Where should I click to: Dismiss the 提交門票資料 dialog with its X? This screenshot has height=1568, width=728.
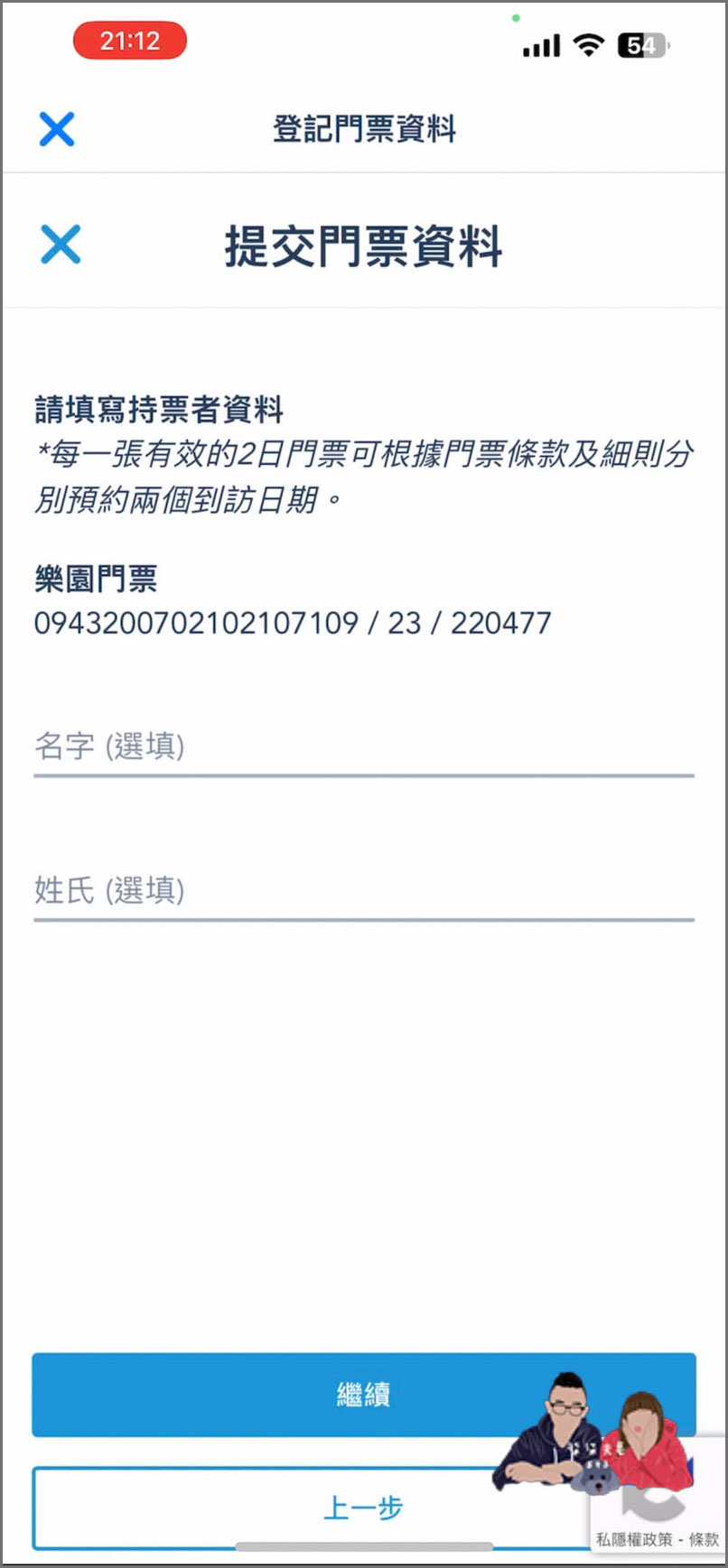coord(60,245)
